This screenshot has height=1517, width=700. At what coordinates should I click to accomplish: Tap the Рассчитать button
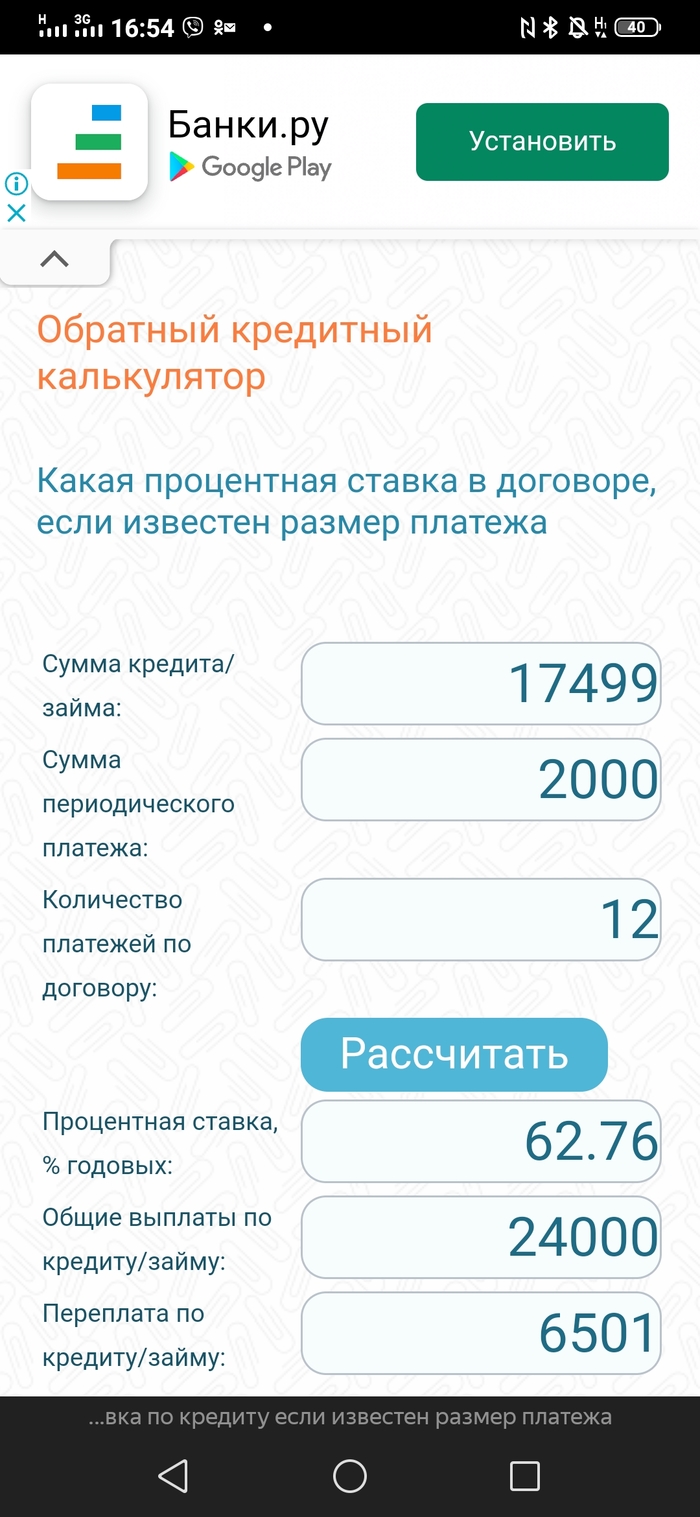[x=454, y=1054]
